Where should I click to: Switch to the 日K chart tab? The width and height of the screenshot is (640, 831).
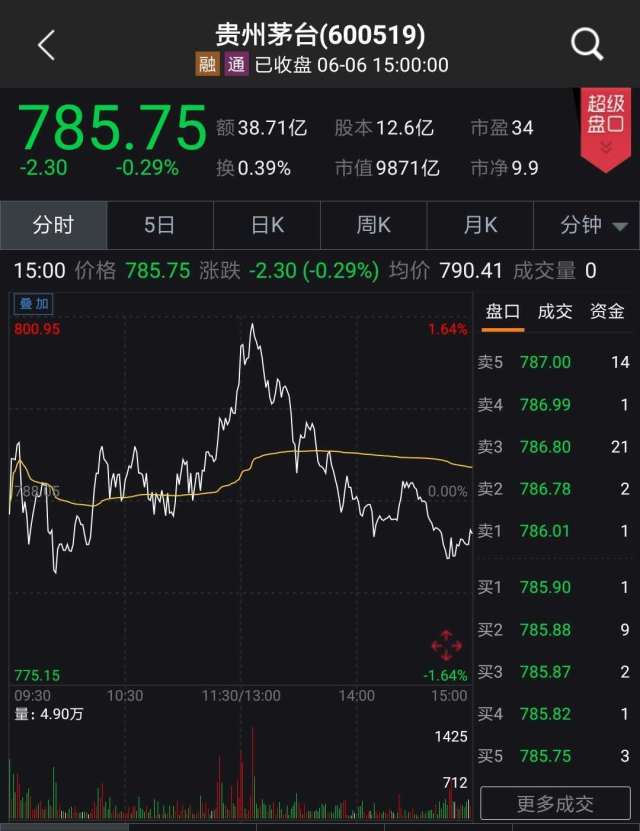pyautogui.click(x=267, y=225)
